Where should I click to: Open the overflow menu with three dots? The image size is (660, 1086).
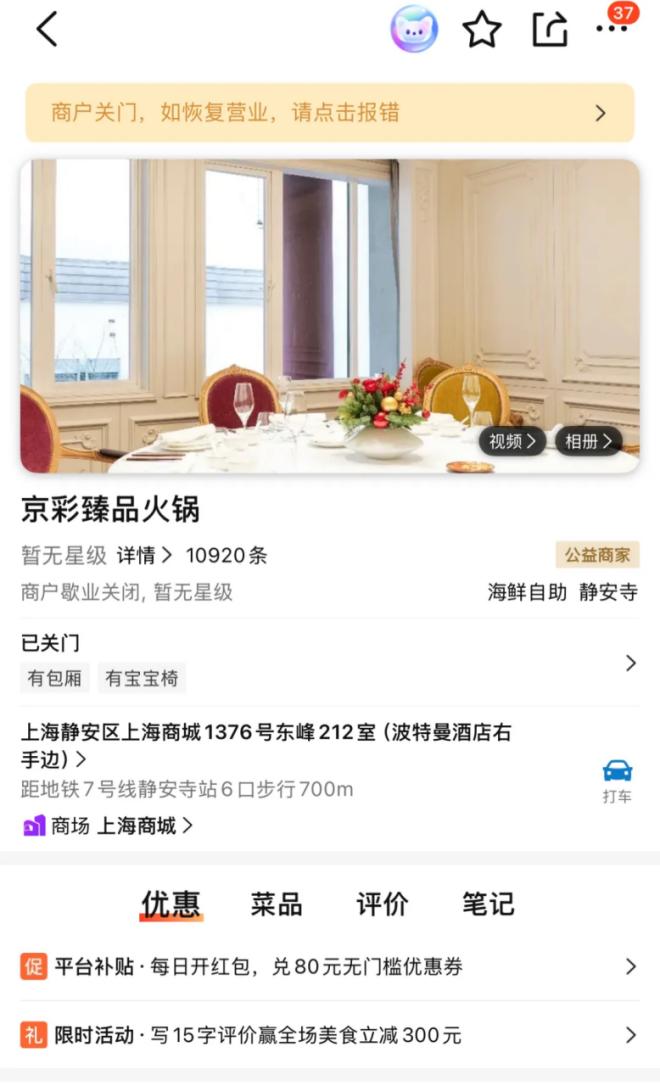[x=611, y=30]
